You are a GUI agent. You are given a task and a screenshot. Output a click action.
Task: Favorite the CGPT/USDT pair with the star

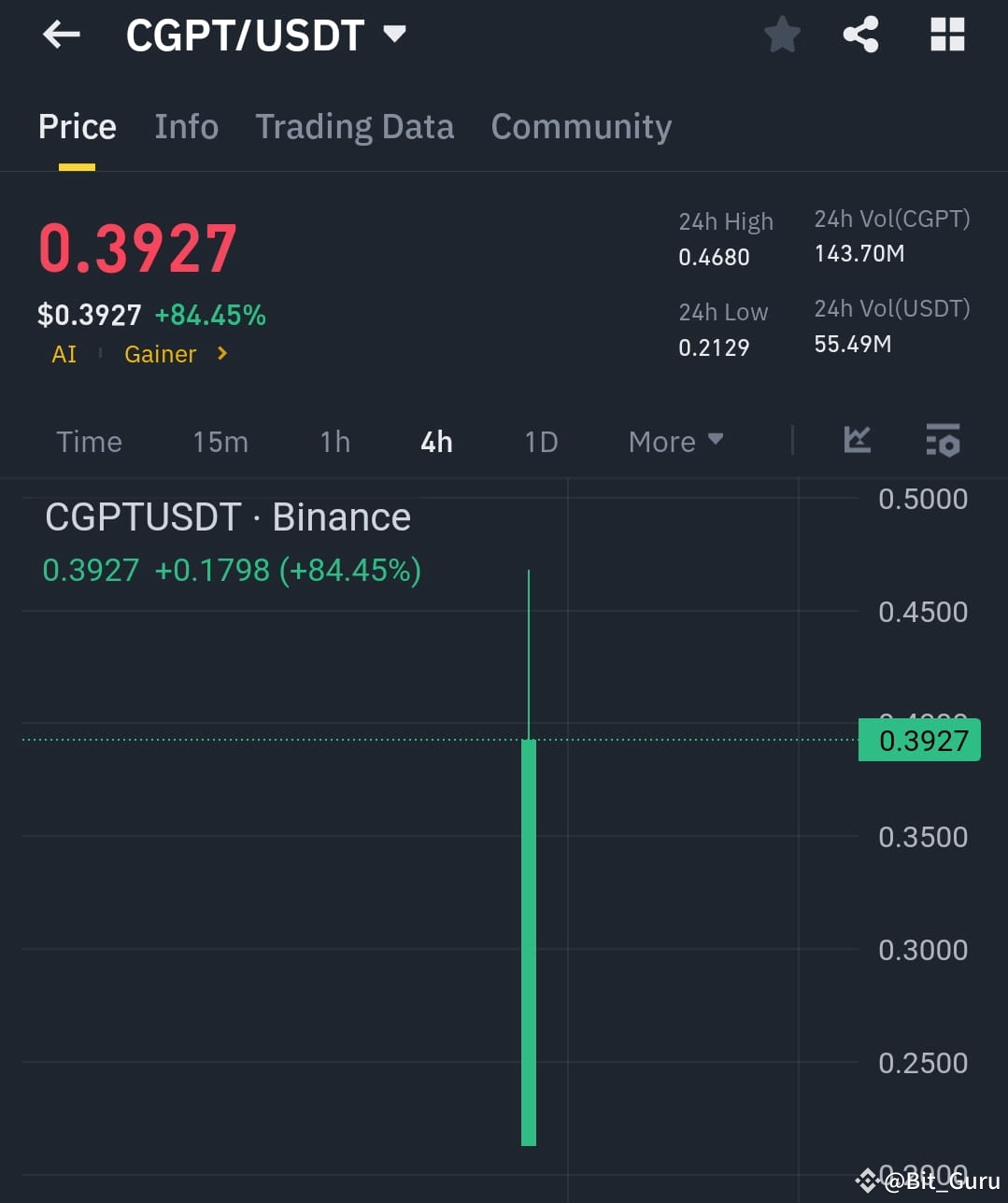point(782,34)
